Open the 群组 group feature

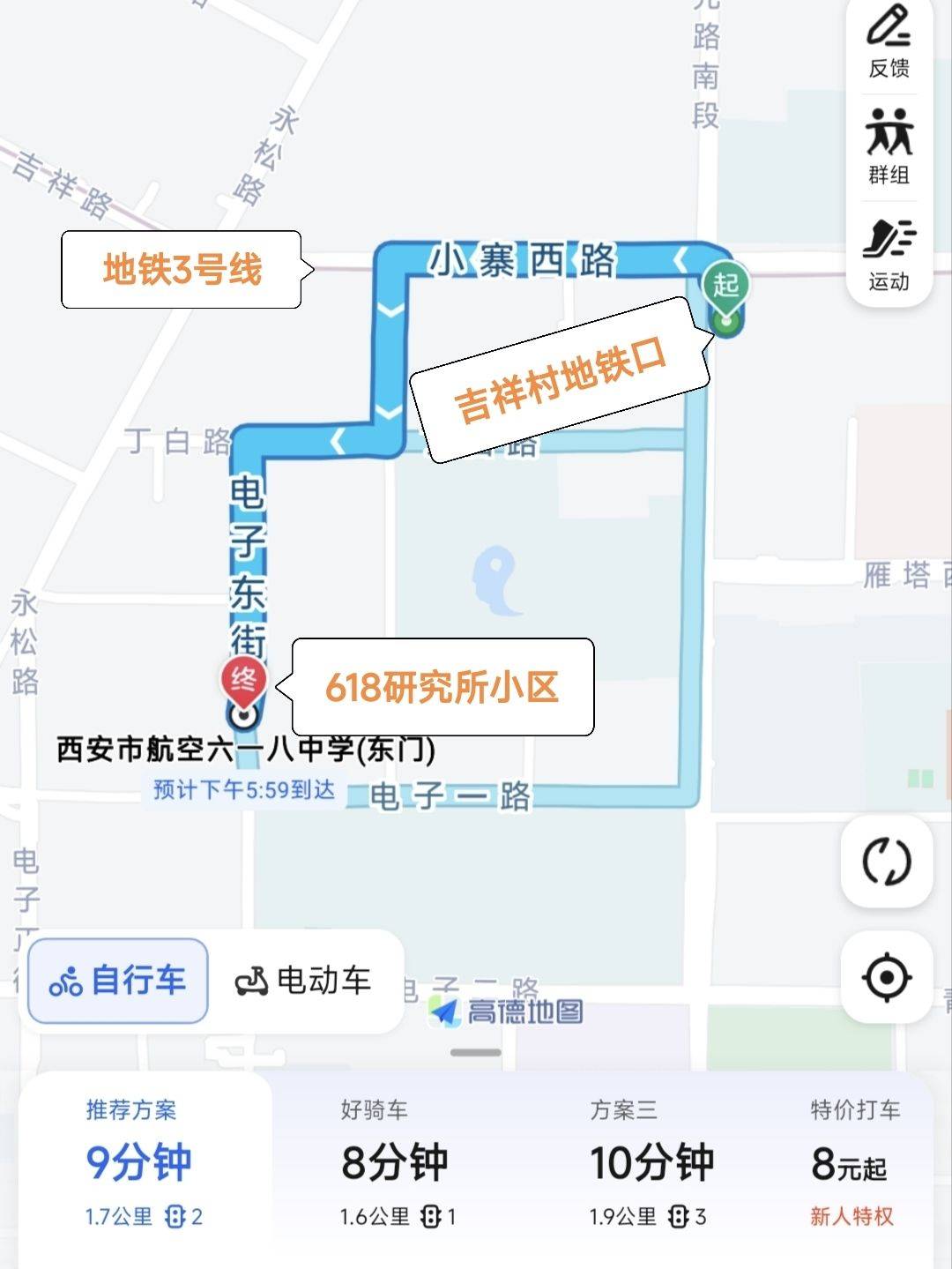pyautogui.click(x=889, y=147)
